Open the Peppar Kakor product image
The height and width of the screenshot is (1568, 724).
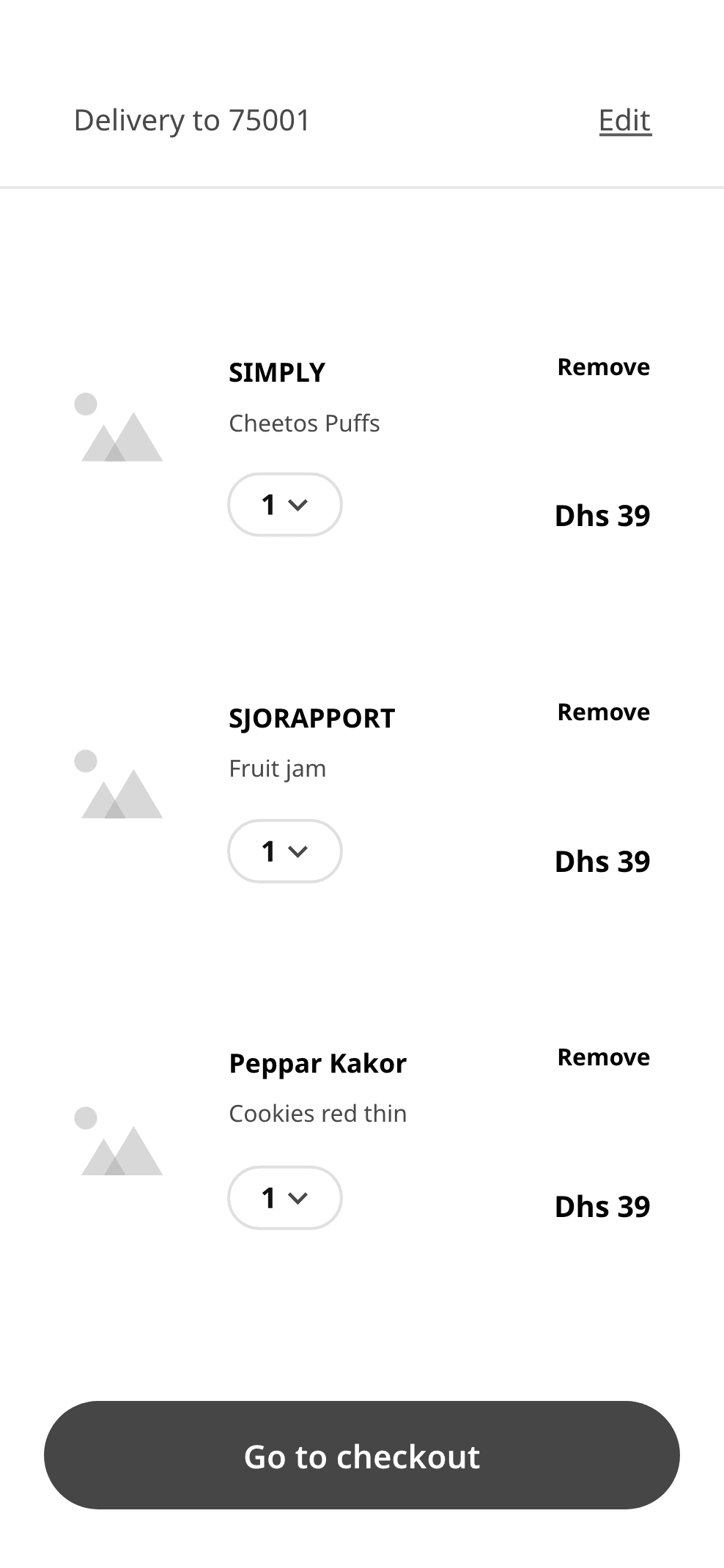(x=119, y=1142)
